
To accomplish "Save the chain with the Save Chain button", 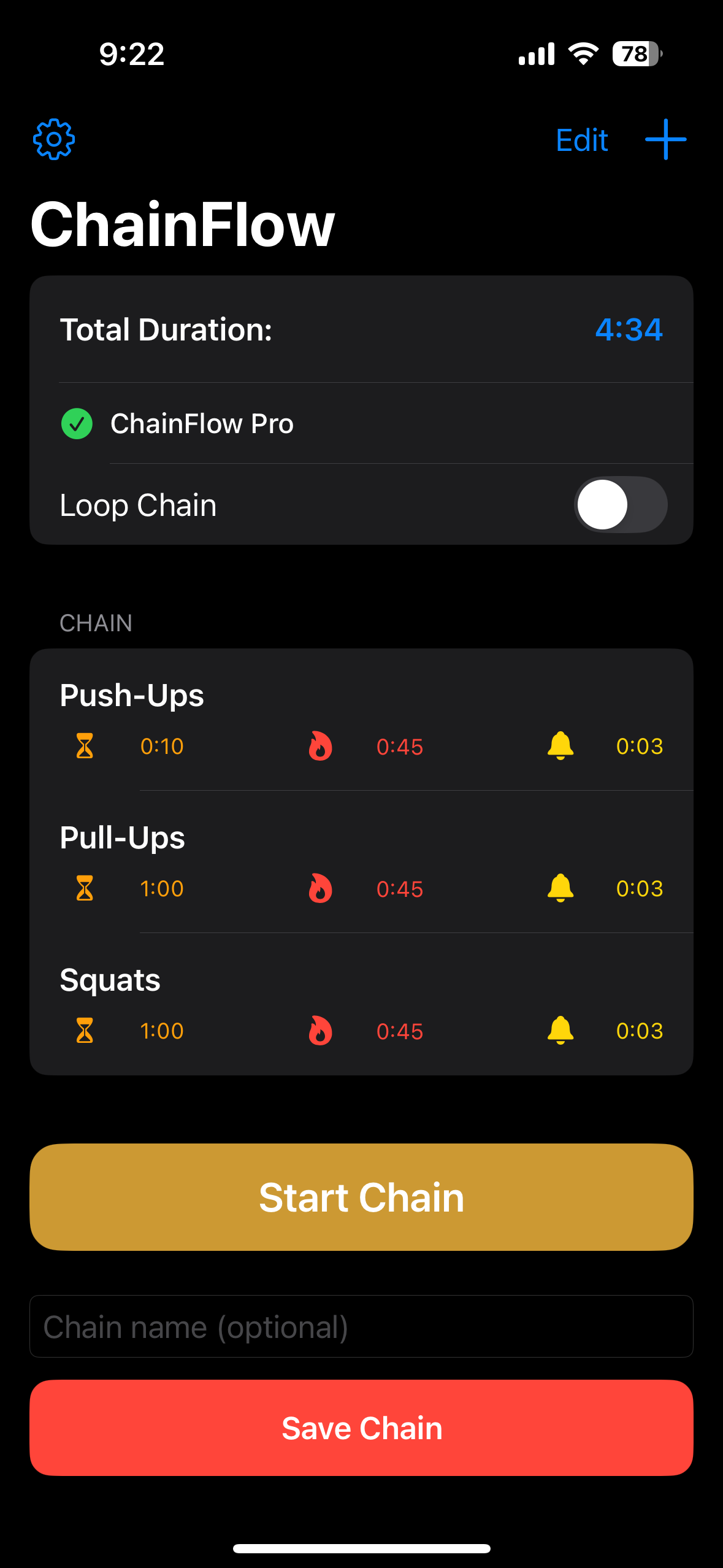I will click(x=361, y=1428).
